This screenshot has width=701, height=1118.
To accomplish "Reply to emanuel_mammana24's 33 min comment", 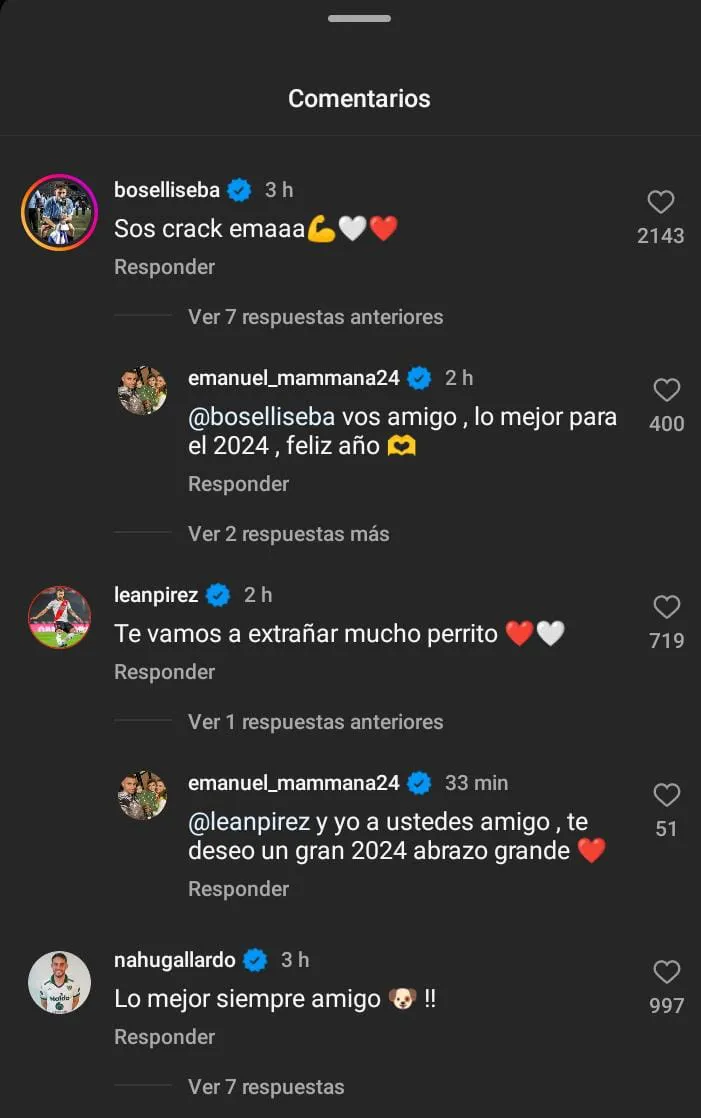I will tap(238, 889).
